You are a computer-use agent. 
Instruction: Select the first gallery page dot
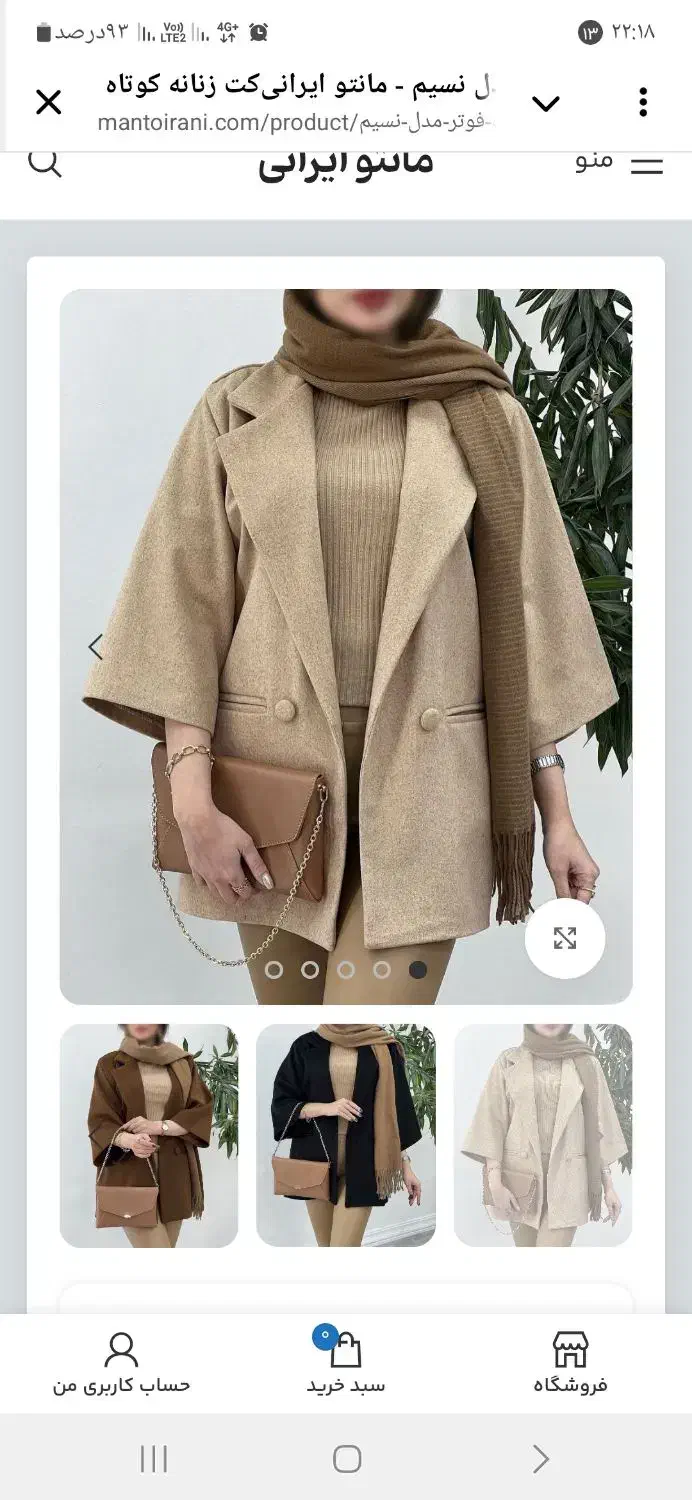coord(274,969)
